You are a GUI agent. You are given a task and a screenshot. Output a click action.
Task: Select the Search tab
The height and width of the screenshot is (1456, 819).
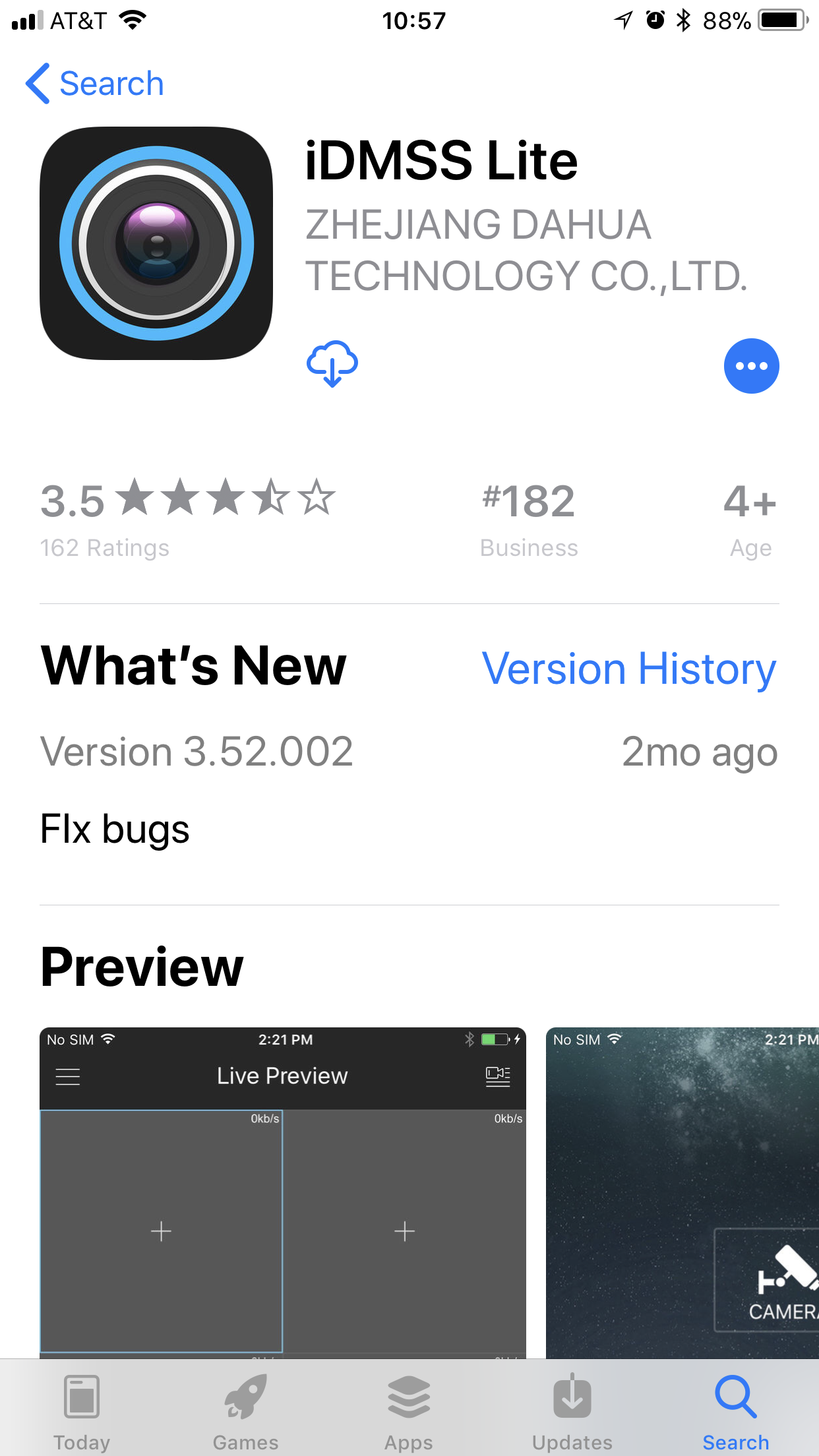[735, 1412]
